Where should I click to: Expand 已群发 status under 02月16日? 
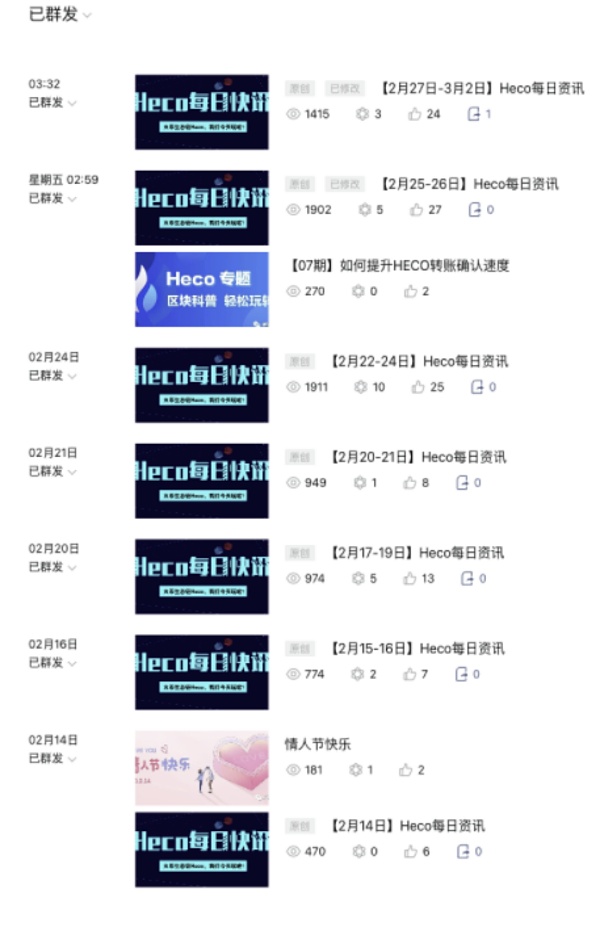[x=53, y=662]
